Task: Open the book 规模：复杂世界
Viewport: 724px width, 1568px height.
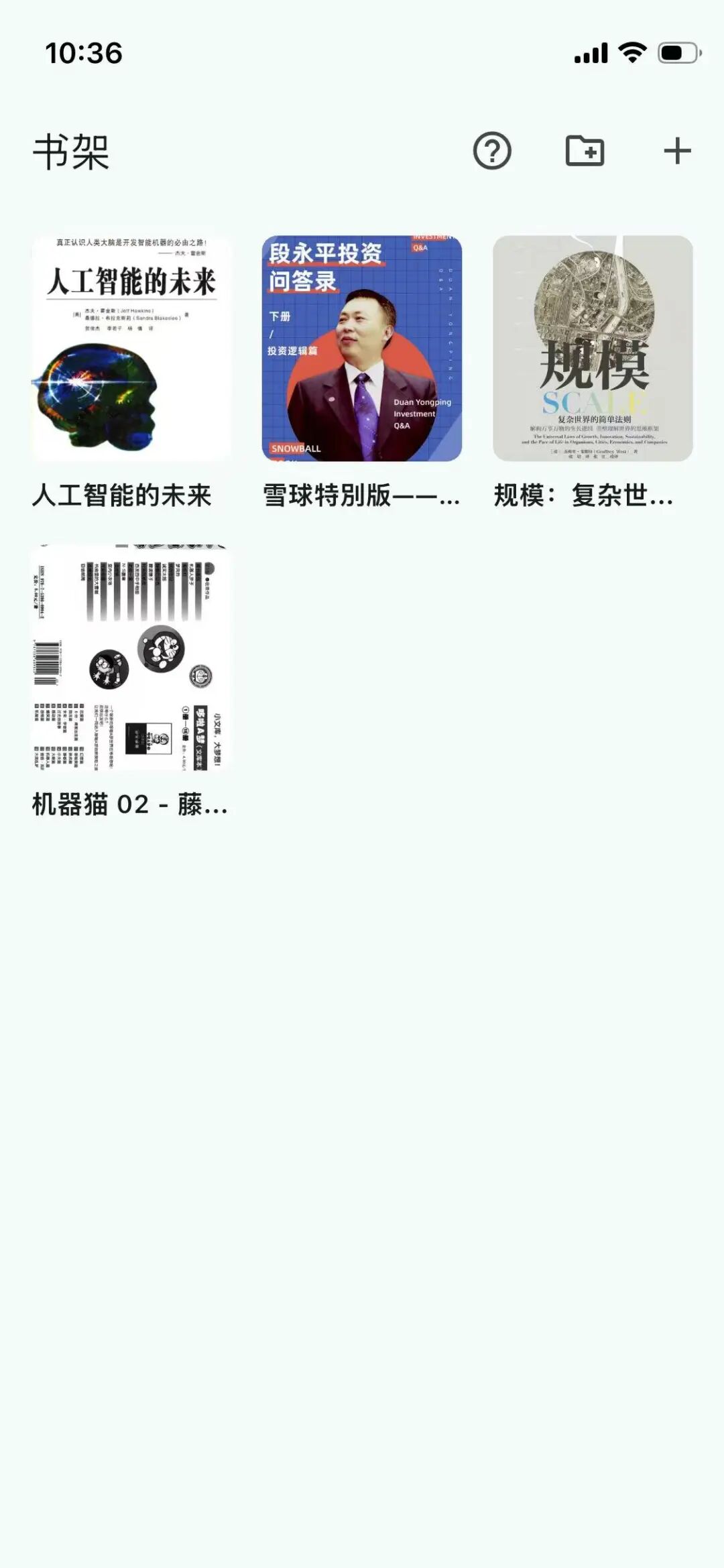Action: point(593,349)
